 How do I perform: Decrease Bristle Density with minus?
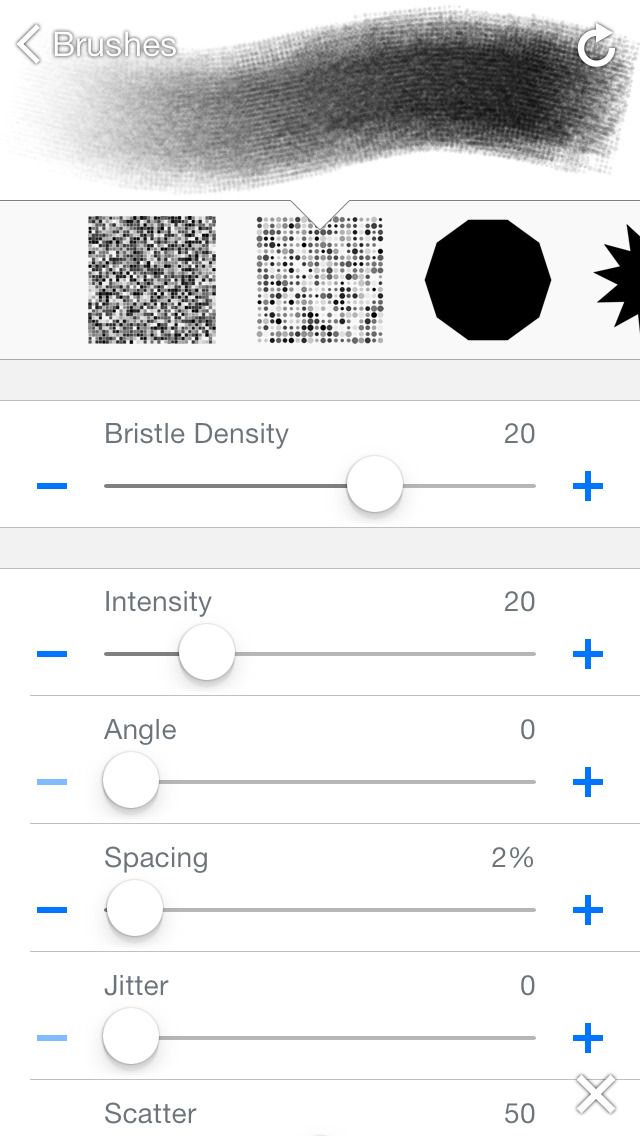click(52, 486)
